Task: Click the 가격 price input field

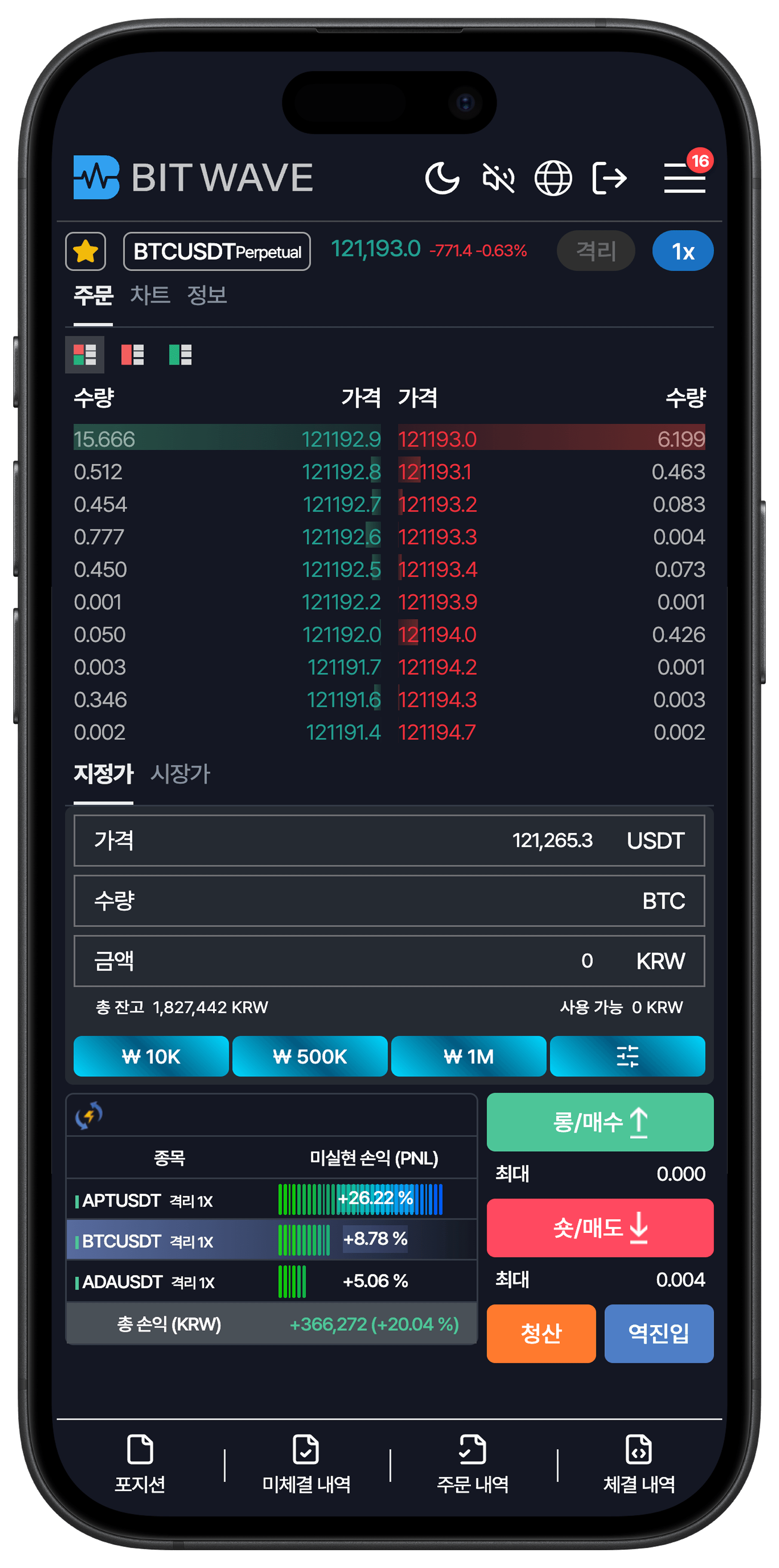Action: [389, 841]
